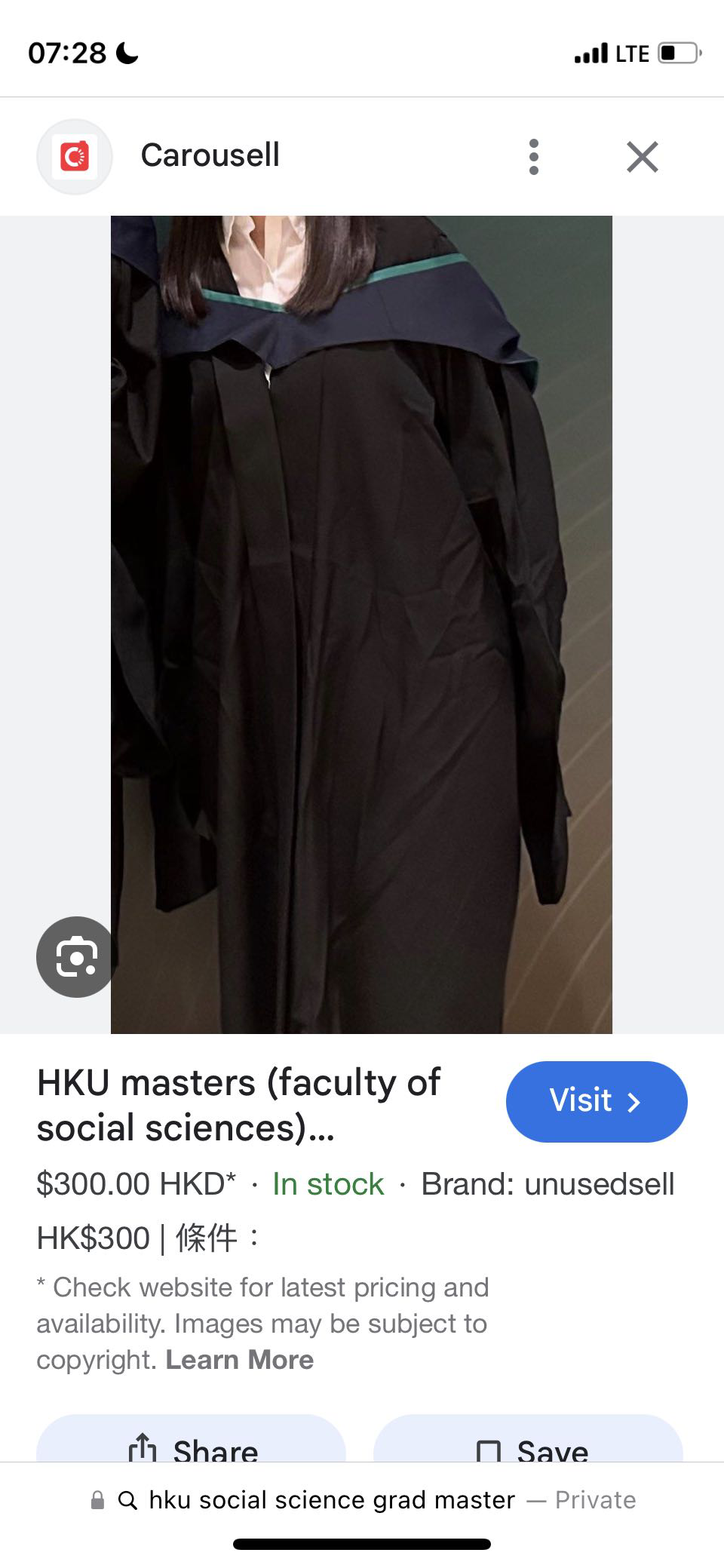724x1568 pixels.
Task: Tap the magnifying glass icon in address bar
Action: coord(127,1500)
